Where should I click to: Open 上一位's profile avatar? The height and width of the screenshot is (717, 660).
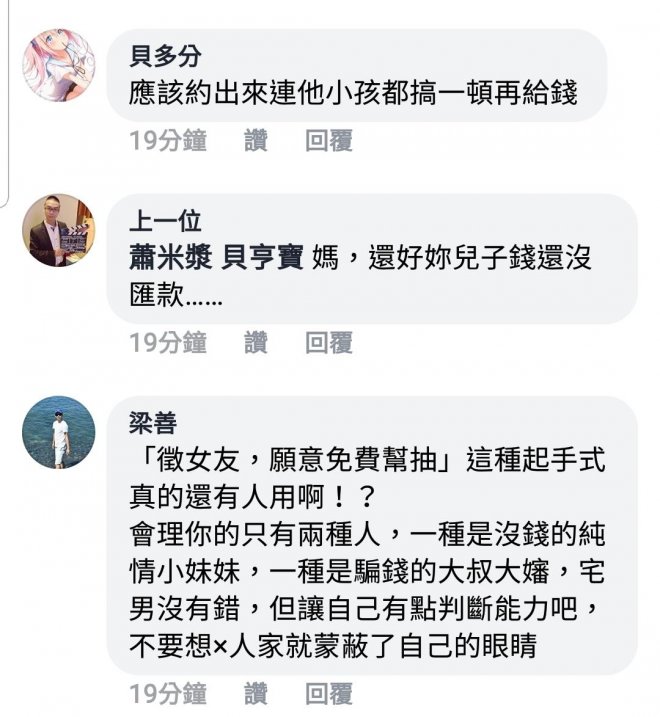click(x=59, y=230)
